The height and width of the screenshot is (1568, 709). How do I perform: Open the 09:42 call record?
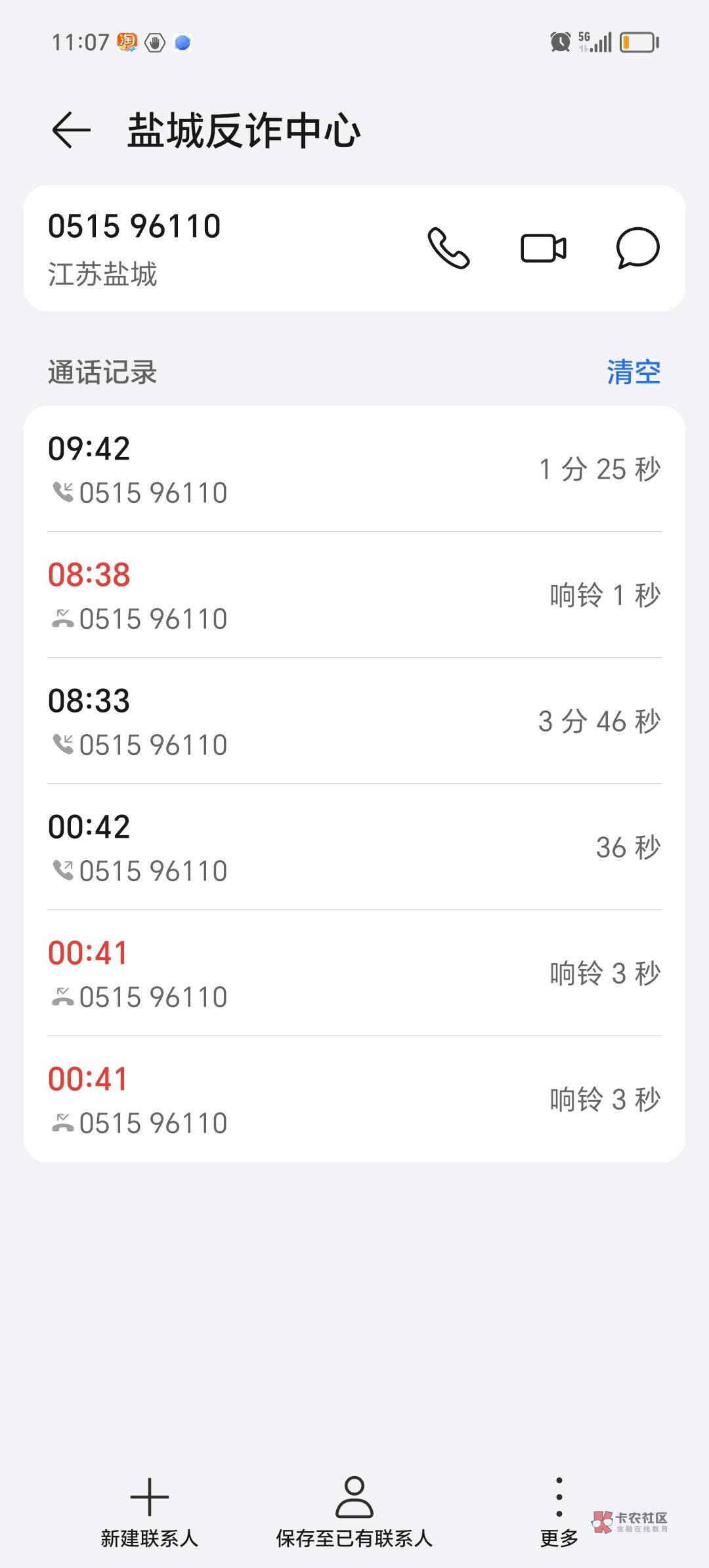[354, 469]
